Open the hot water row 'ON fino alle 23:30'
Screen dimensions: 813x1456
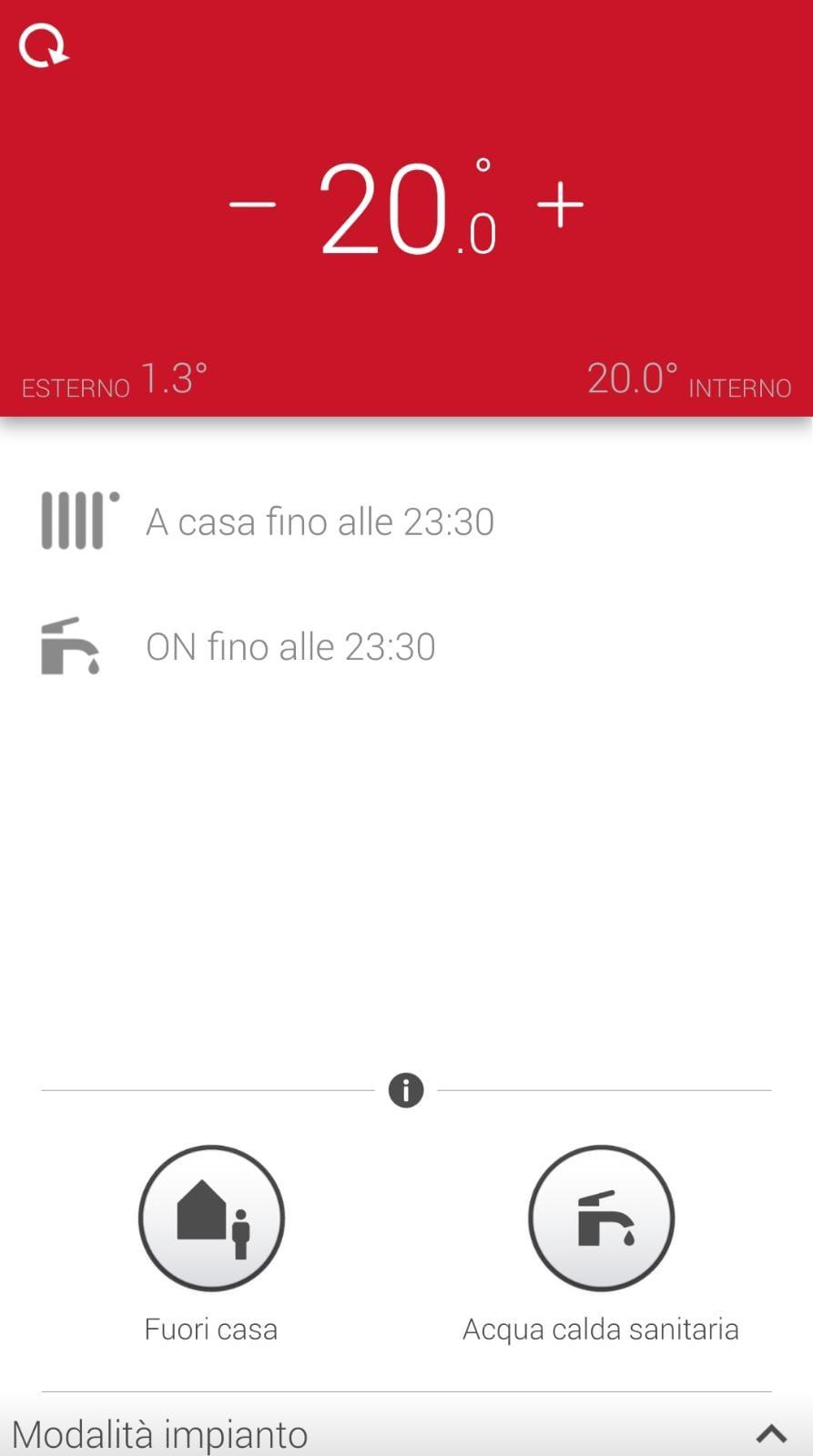[406, 647]
